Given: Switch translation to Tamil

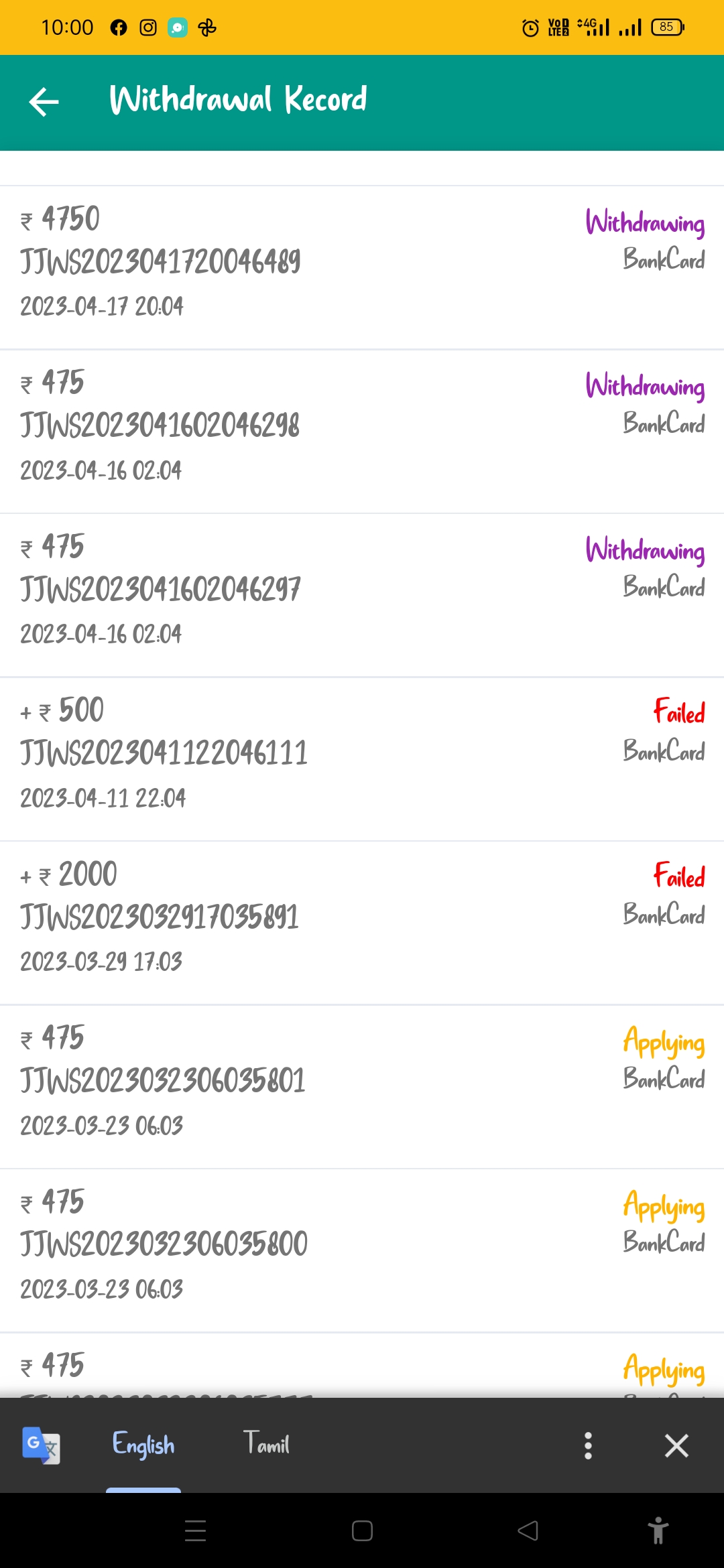Looking at the screenshot, I should click(266, 1444).
